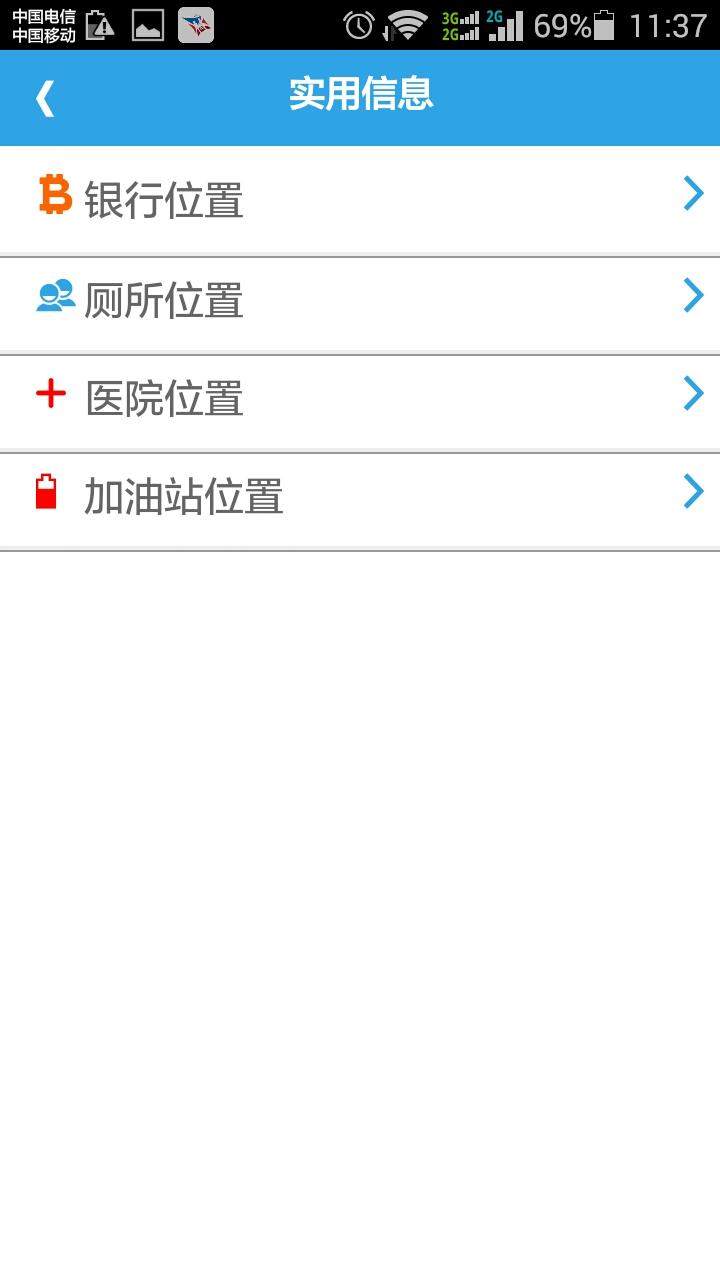This screenshot has height=1280, width=720.
Task: Expand the 医院位置 row via its chevron
Action: [693, 393]
